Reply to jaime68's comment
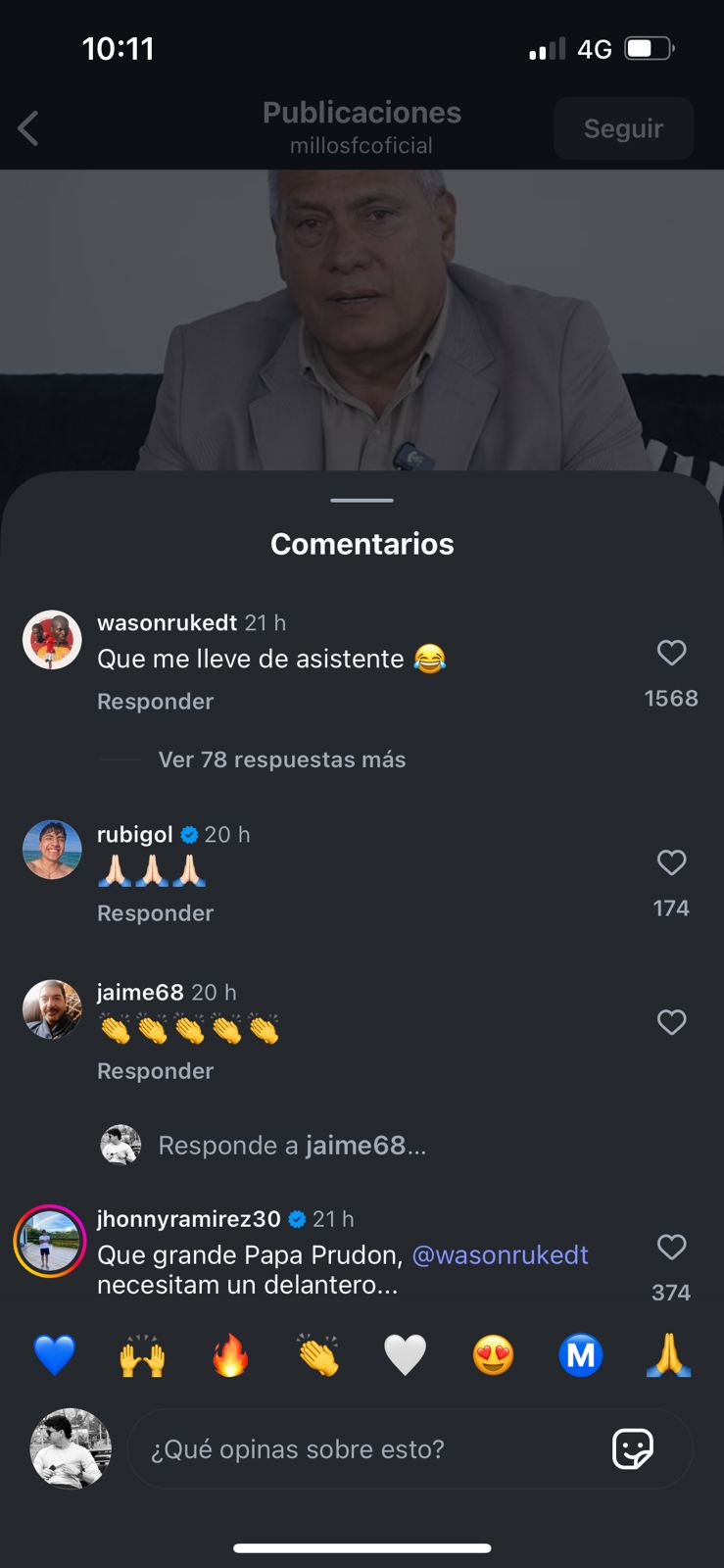Image resolution: width=724 pixels, height=1568 pixels. click(x=155, y=1071)
